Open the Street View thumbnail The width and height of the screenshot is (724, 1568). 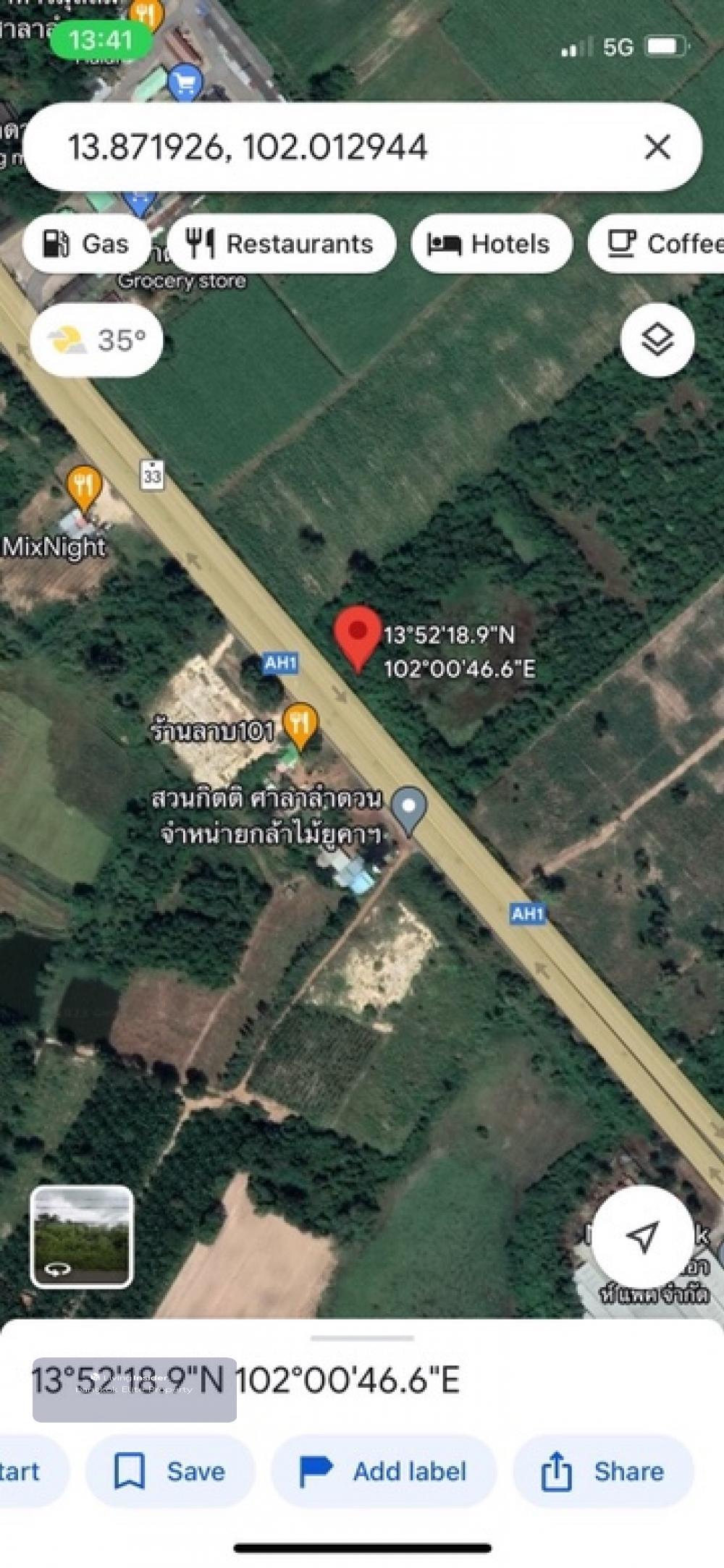pos(81,1237)
